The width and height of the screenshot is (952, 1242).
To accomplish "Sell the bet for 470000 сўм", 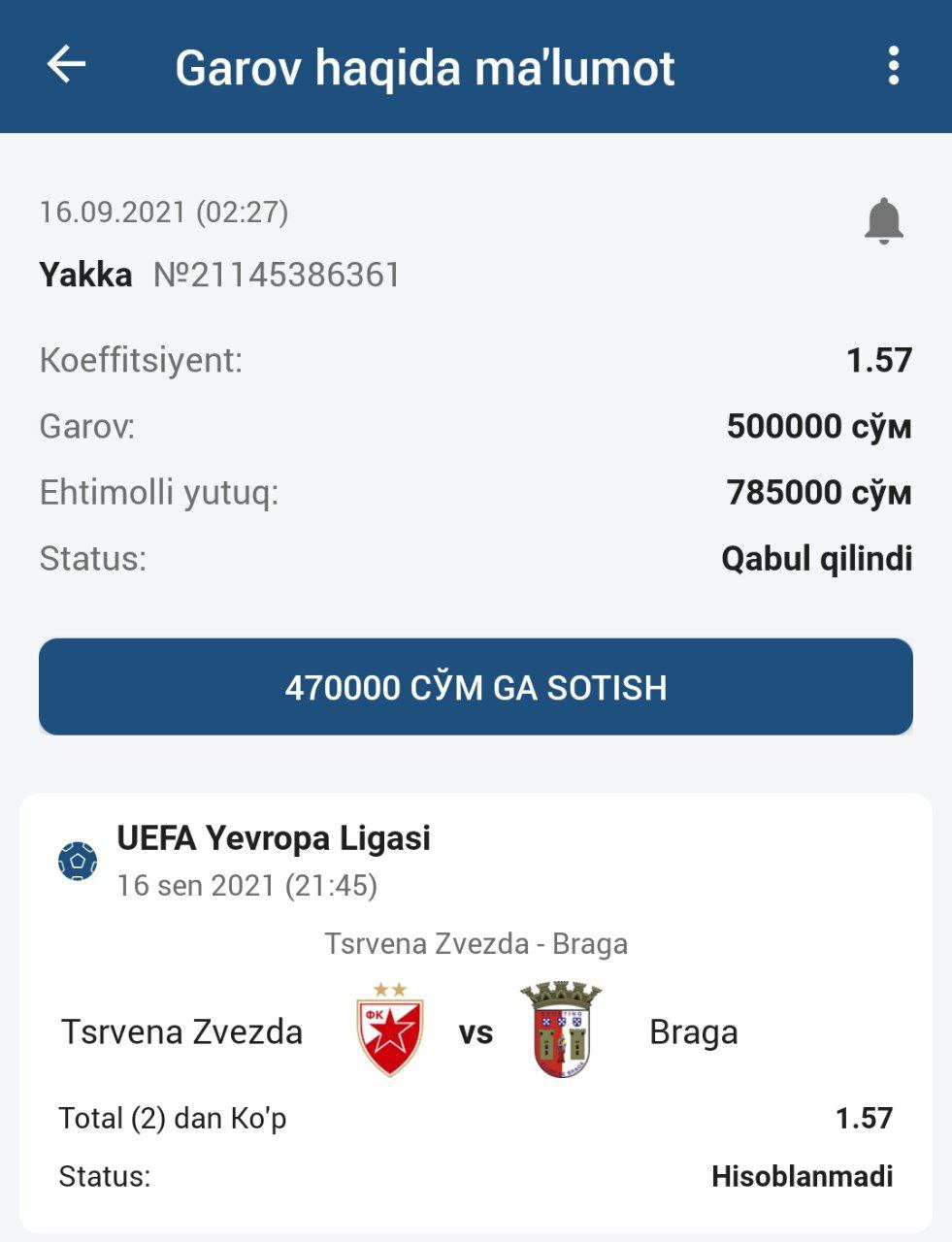I will coord(476,687).
